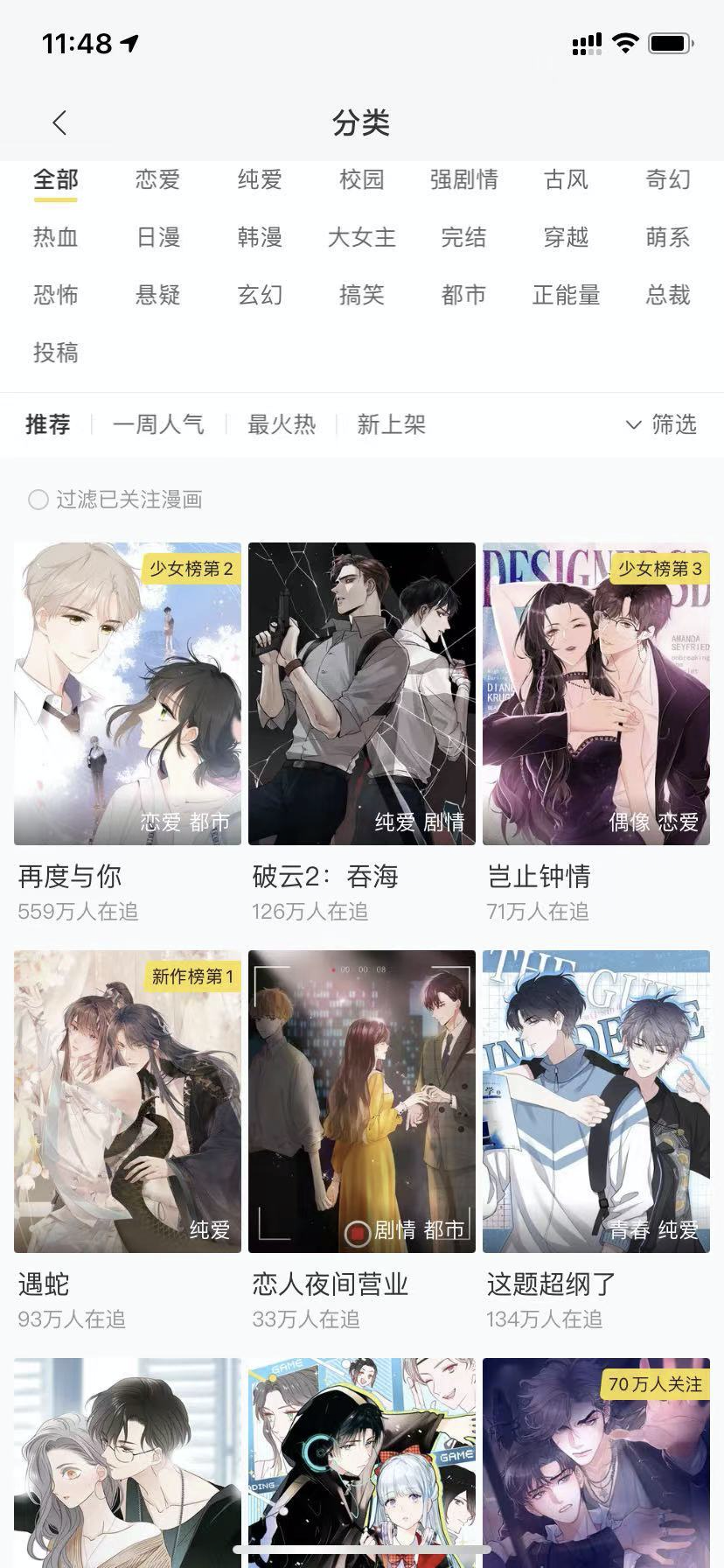Viewport: 724px width, 1568px height.
Task: Select the 总裁 category
Action: (668, 296)
